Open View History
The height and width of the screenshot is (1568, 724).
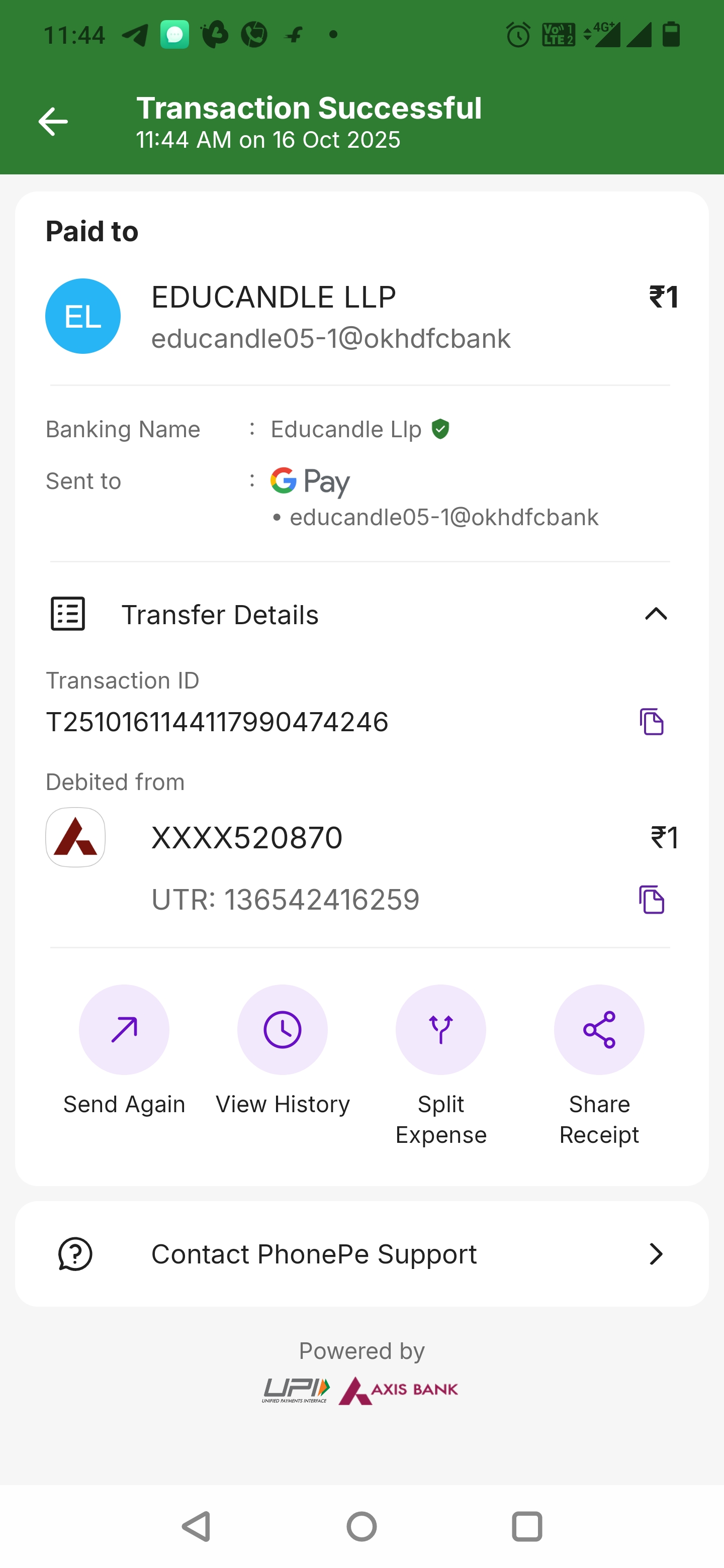click(x=283, y=1030)
